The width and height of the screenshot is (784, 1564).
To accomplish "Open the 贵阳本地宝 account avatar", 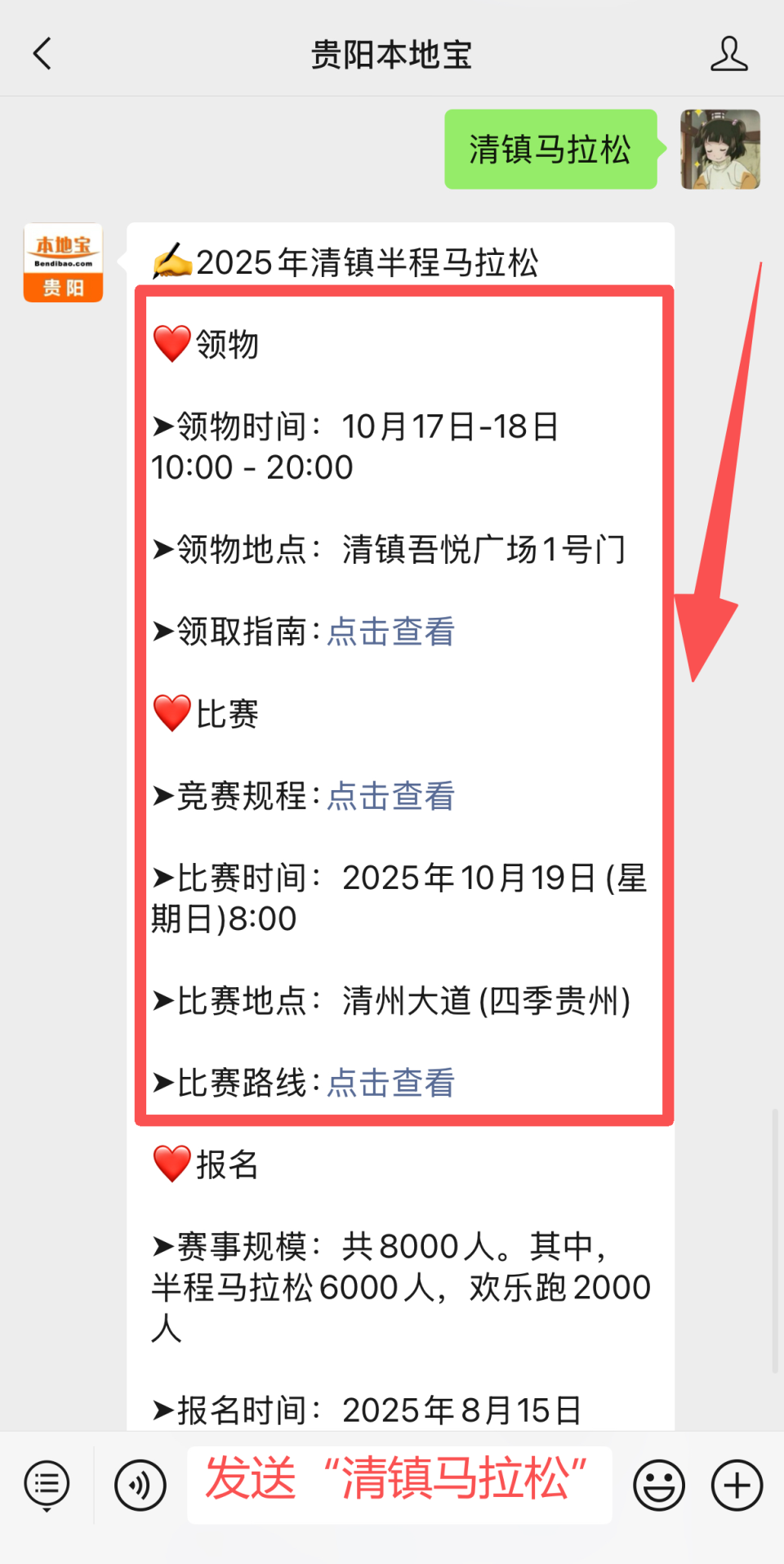I will click(x=63, y=264).
